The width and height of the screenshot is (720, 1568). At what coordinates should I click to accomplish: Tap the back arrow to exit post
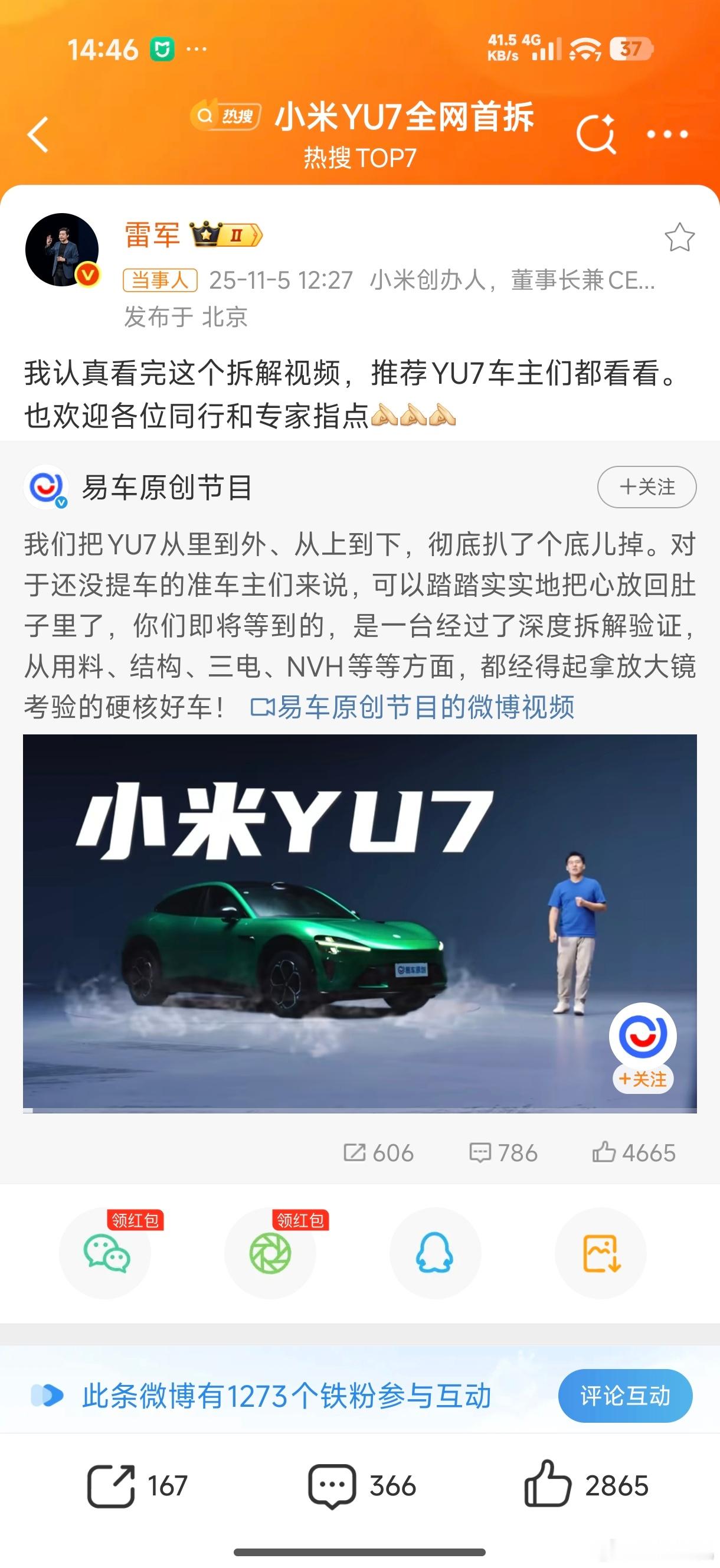[x=38, y=135]
